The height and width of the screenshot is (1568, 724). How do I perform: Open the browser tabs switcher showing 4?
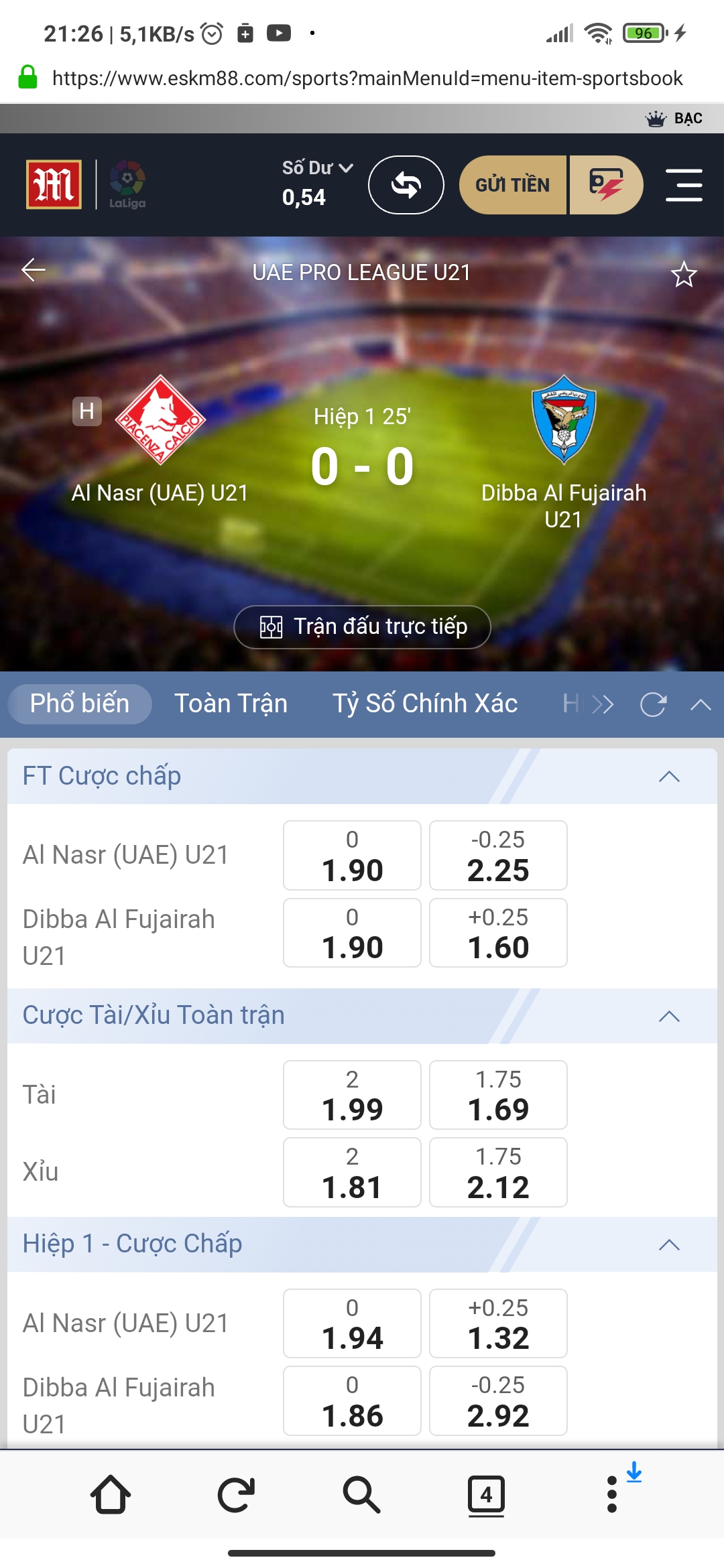(x=486, y=1494)
